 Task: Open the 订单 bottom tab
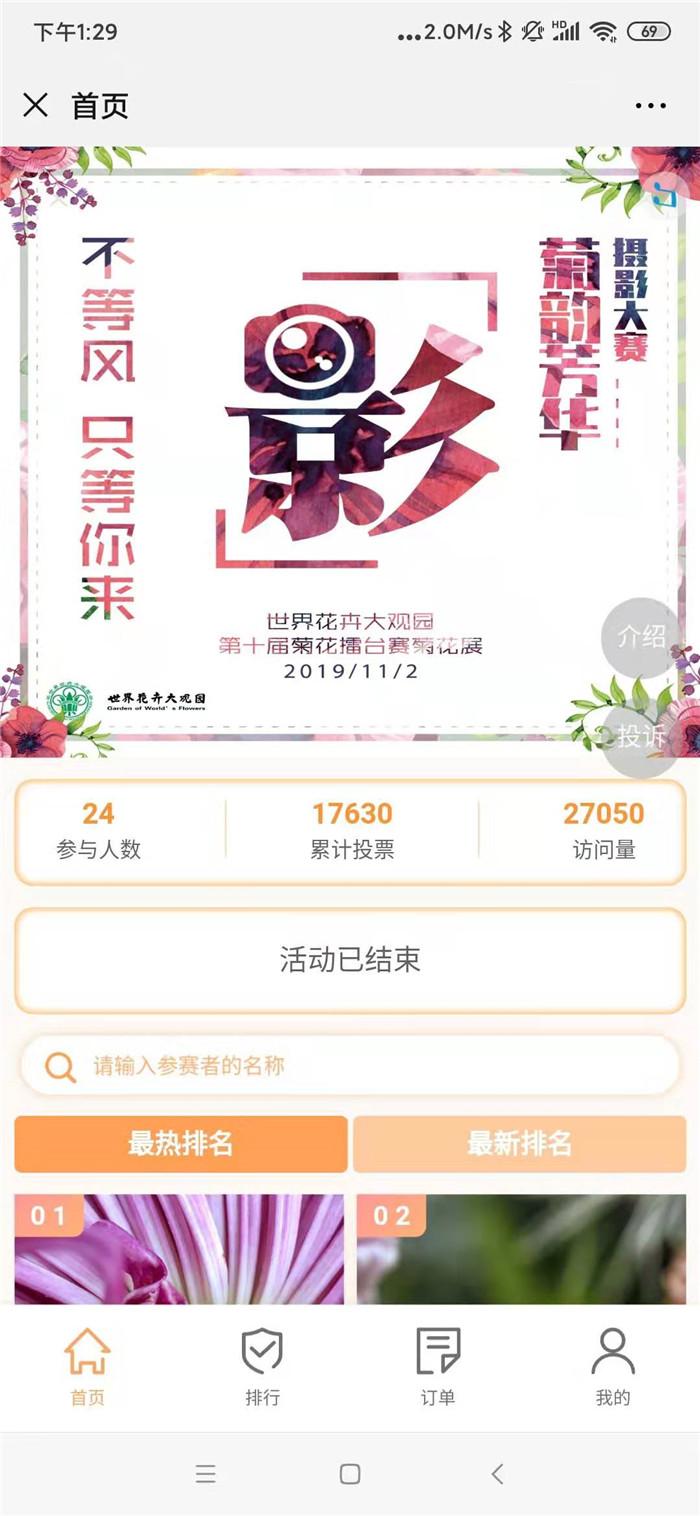point(437,1366)
